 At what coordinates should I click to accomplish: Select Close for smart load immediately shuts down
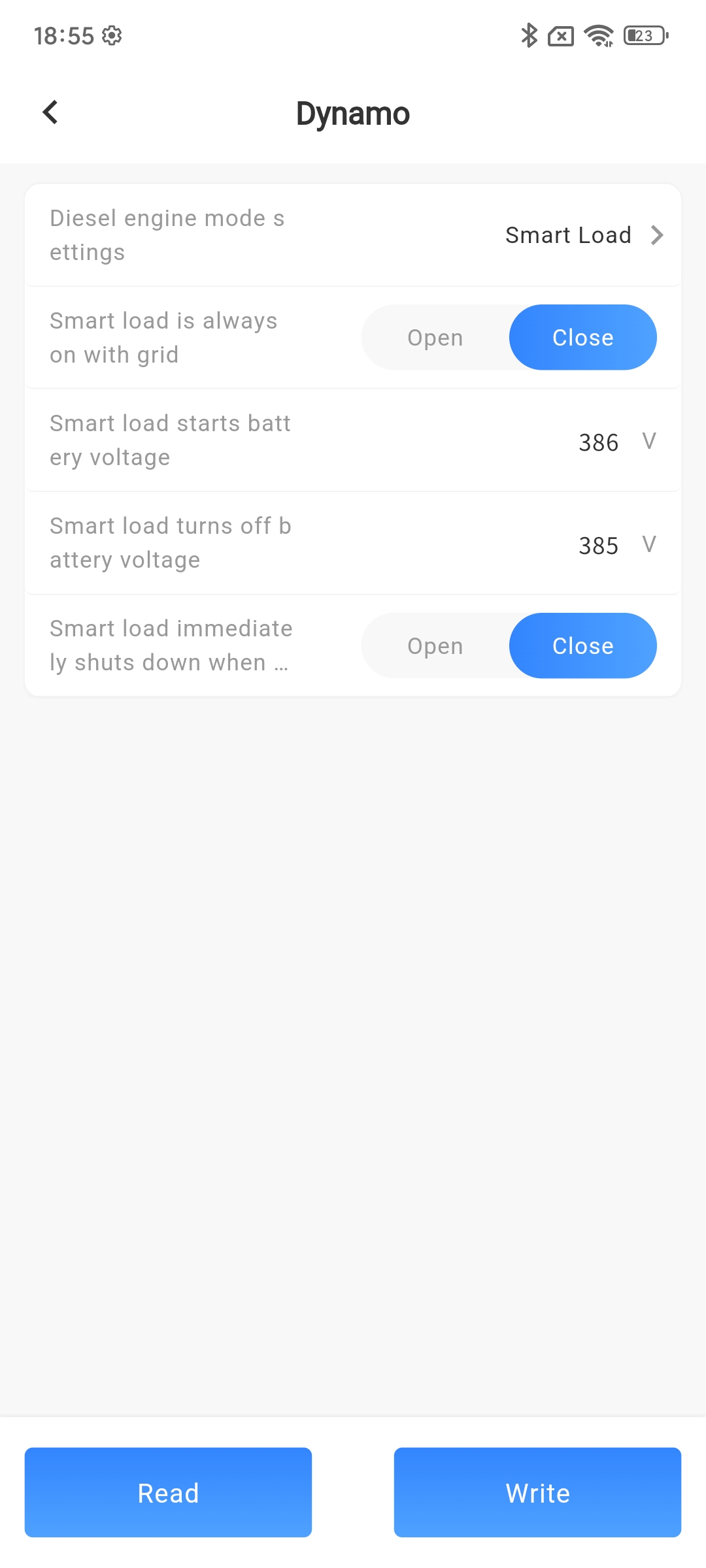click(582, 646)
